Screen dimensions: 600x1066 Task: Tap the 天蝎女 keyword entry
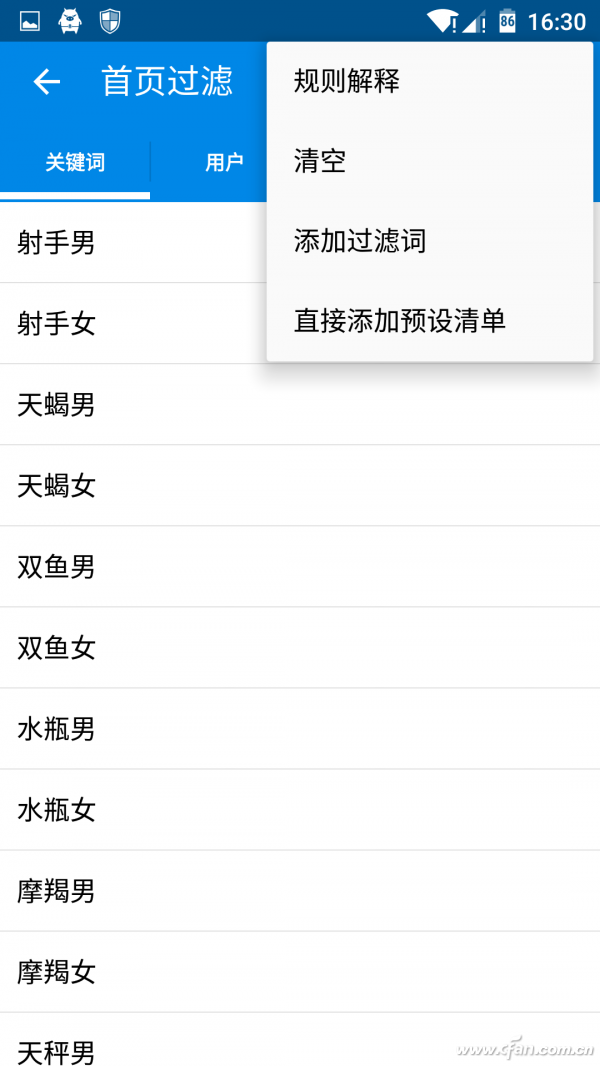tap(300, 485)
